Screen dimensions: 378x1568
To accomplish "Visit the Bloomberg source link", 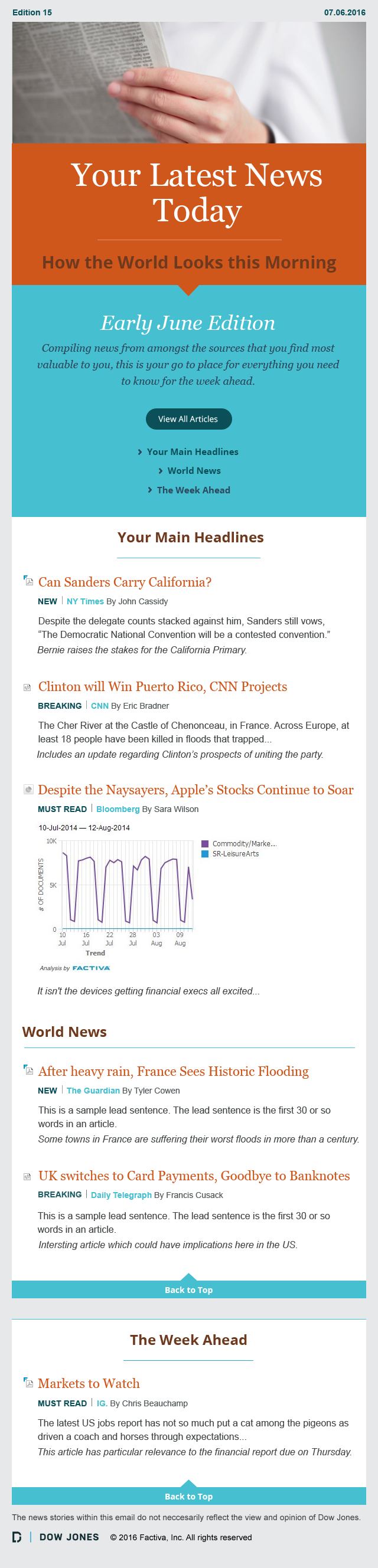I will click(x=118, y=809).
